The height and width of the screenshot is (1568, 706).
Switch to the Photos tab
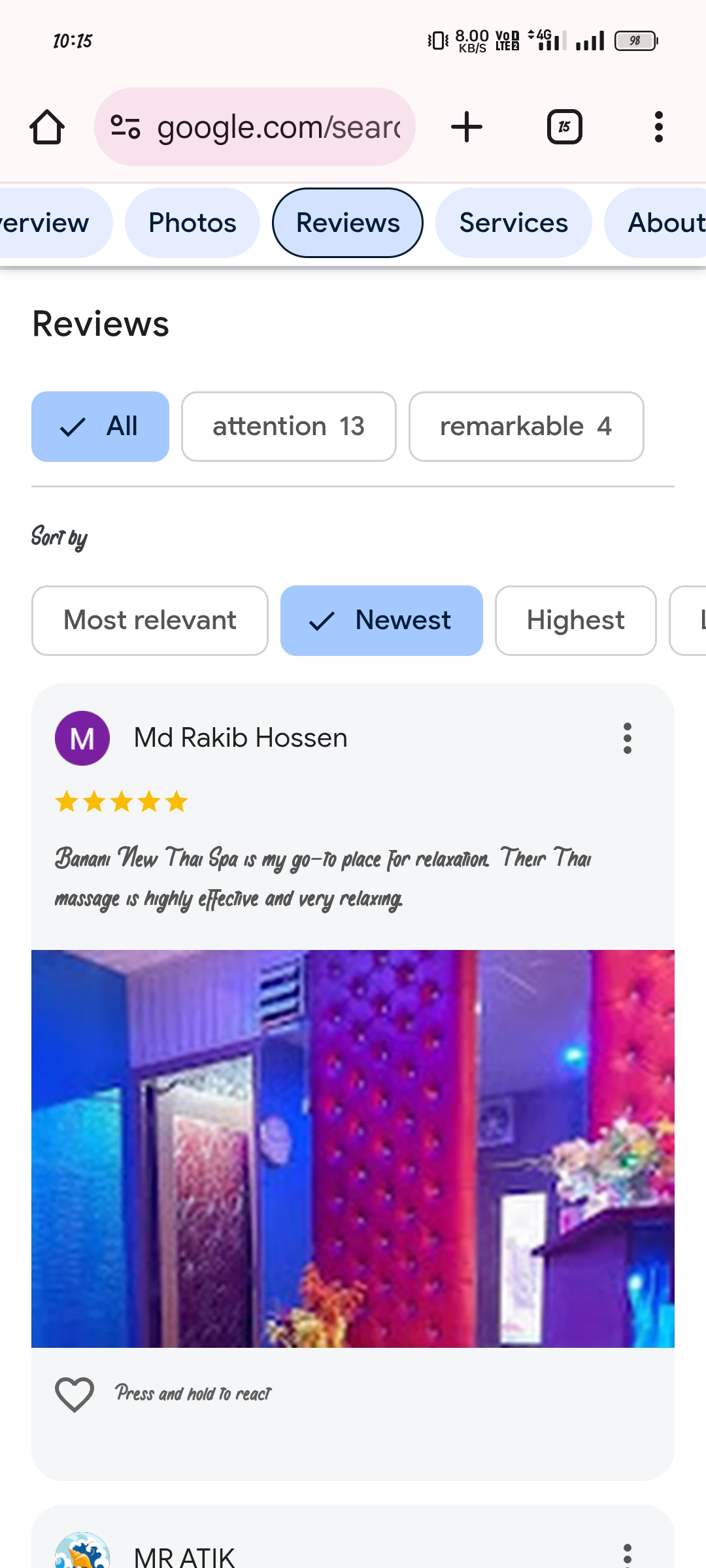[x=192, y=223]
